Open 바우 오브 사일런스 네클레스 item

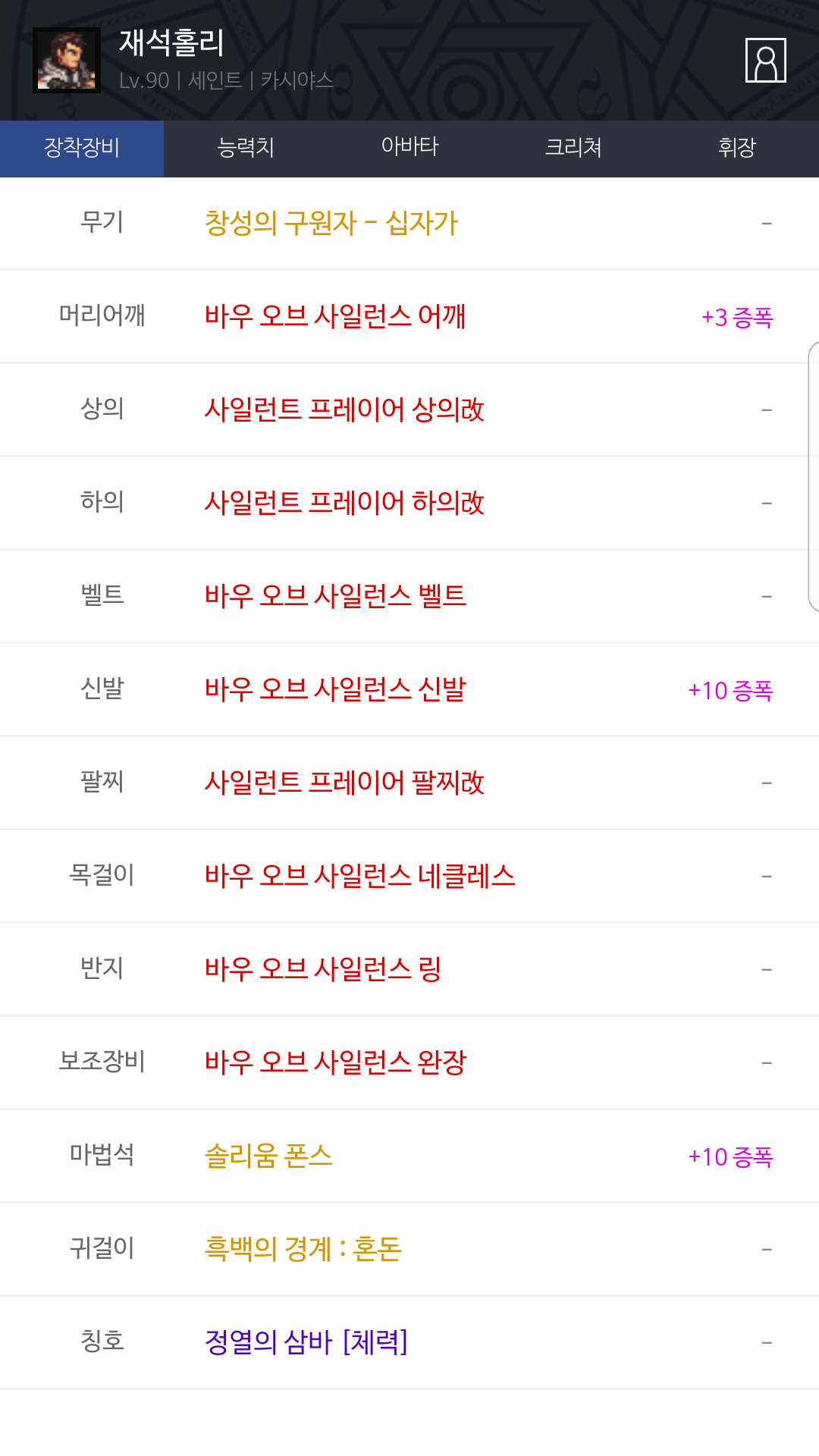(360, 876)
